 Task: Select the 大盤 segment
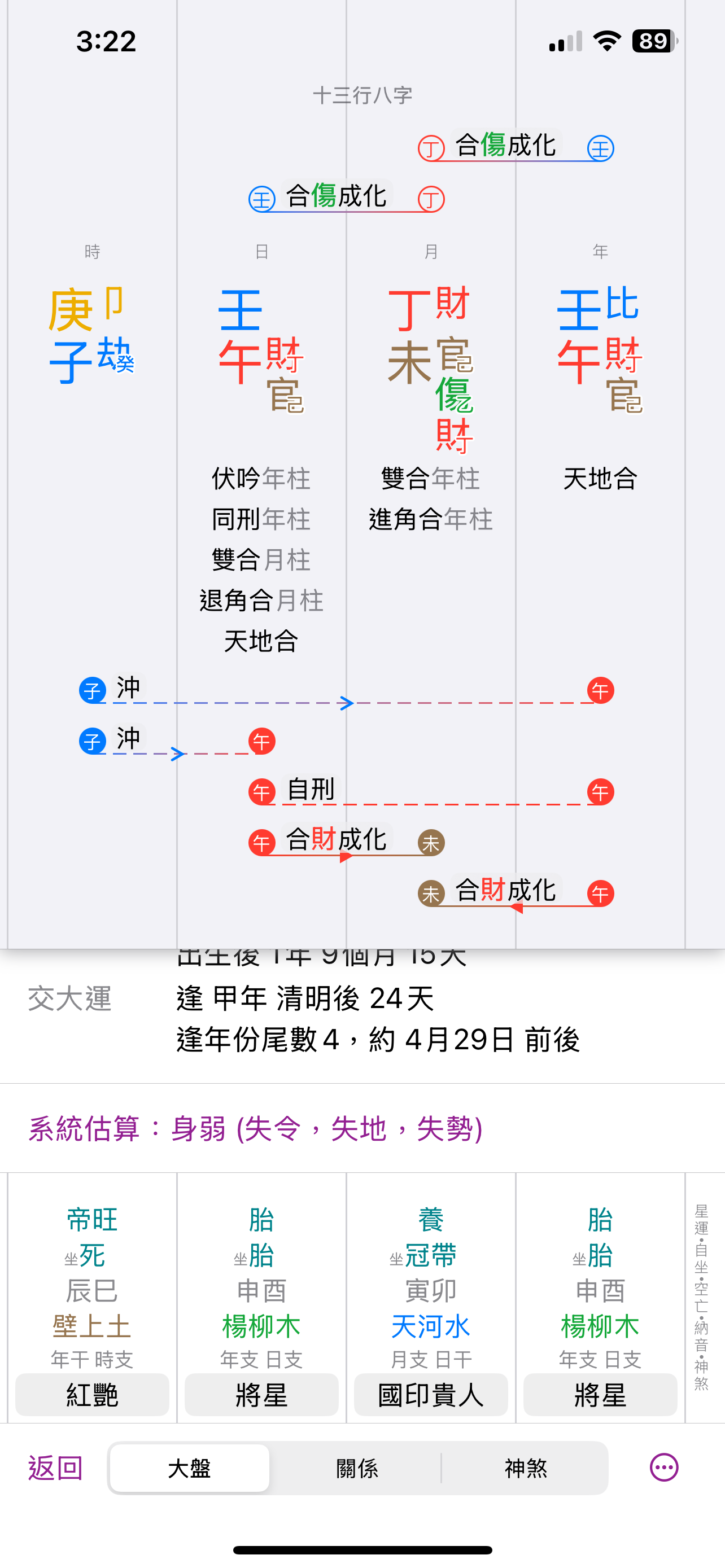point(189,1469)
